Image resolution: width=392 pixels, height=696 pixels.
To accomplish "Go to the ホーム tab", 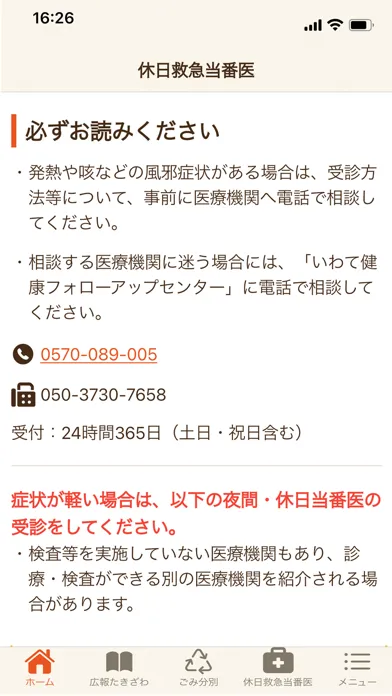I will pyautogui.click(x=40, y=668).
